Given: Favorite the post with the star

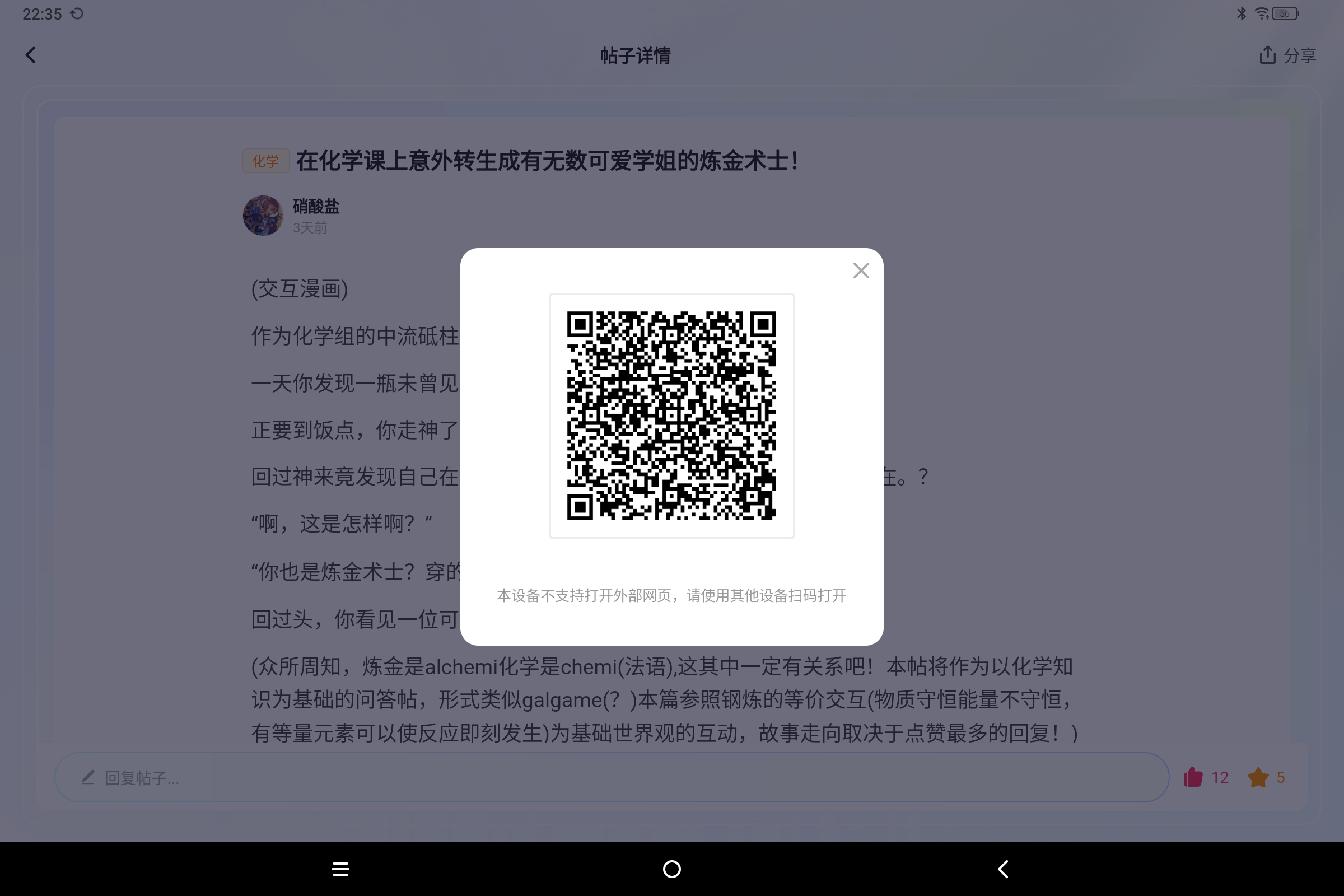Looking at the screenshot, I should click(1258, 777).
